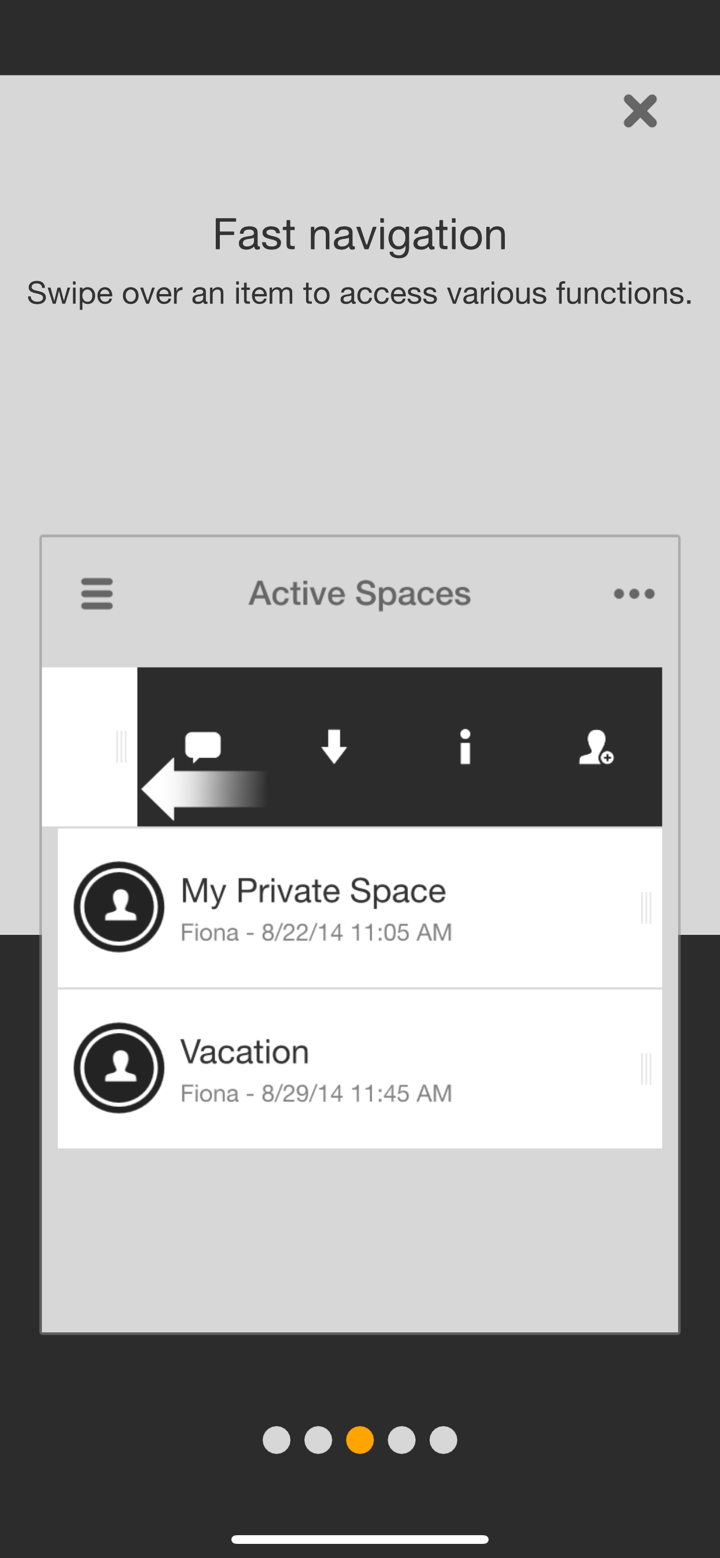Tap the grip handle on the Vacation row

point(646,1067)
